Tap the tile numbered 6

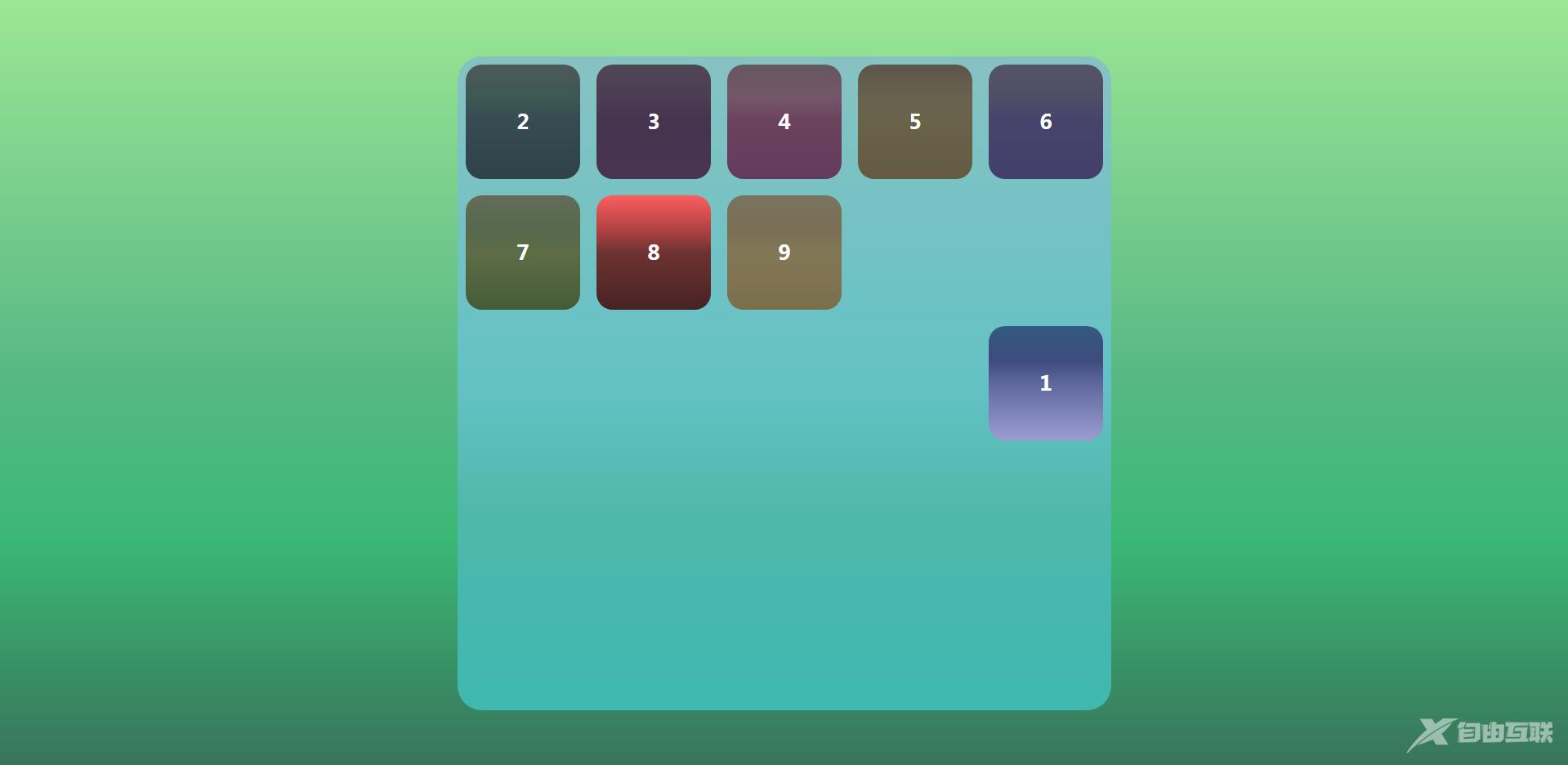[1046, 122]
